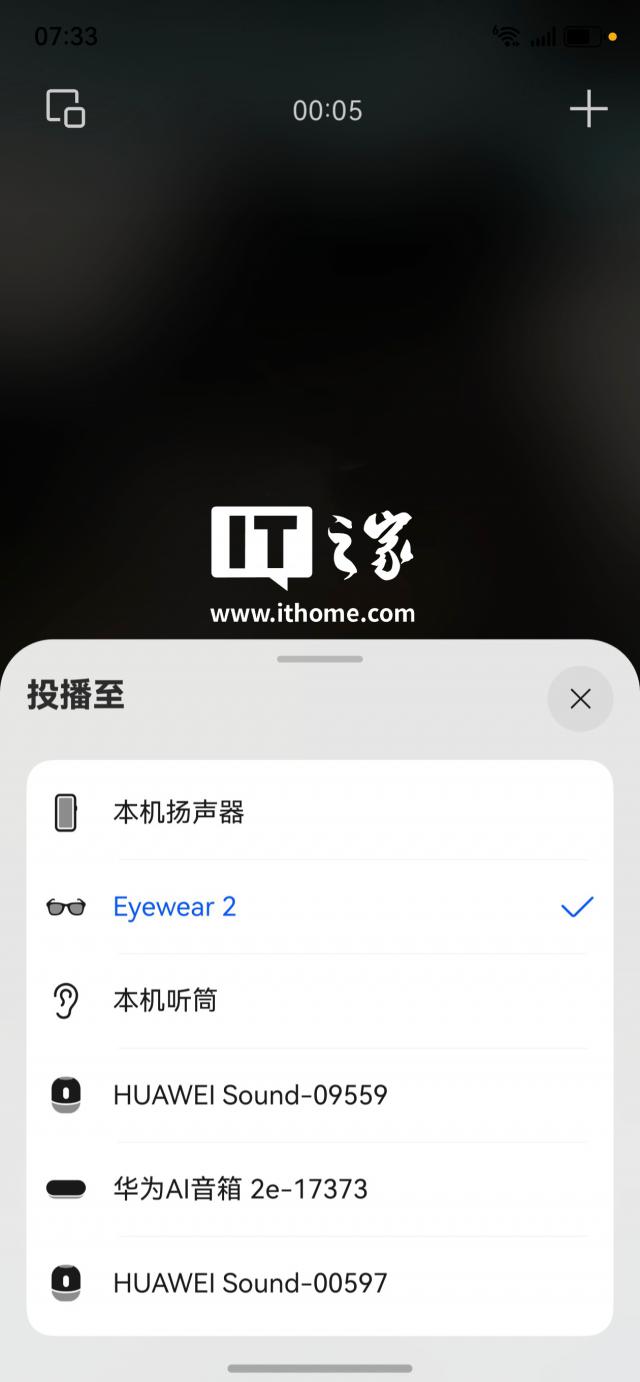This screenshot has width=640, height=1382.
Task: Open the floating window icon at top left
Action: coord(66,108)
